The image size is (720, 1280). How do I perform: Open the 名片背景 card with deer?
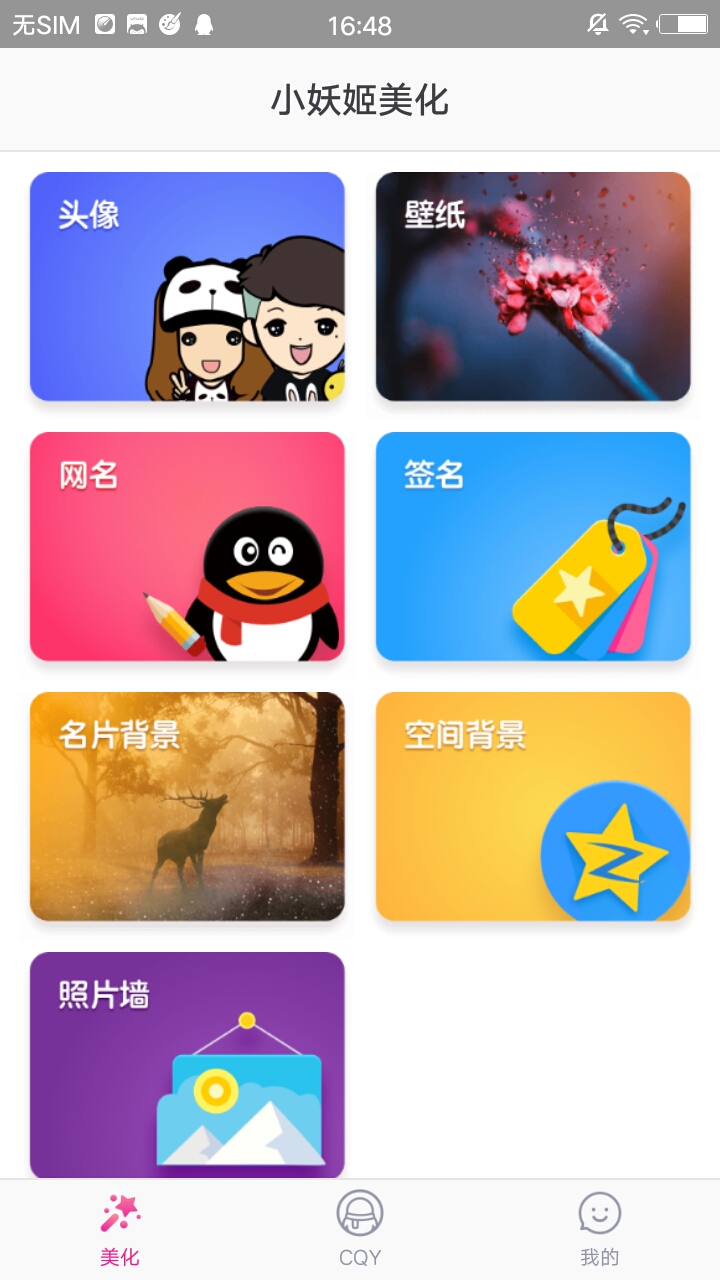coord(187,807)
